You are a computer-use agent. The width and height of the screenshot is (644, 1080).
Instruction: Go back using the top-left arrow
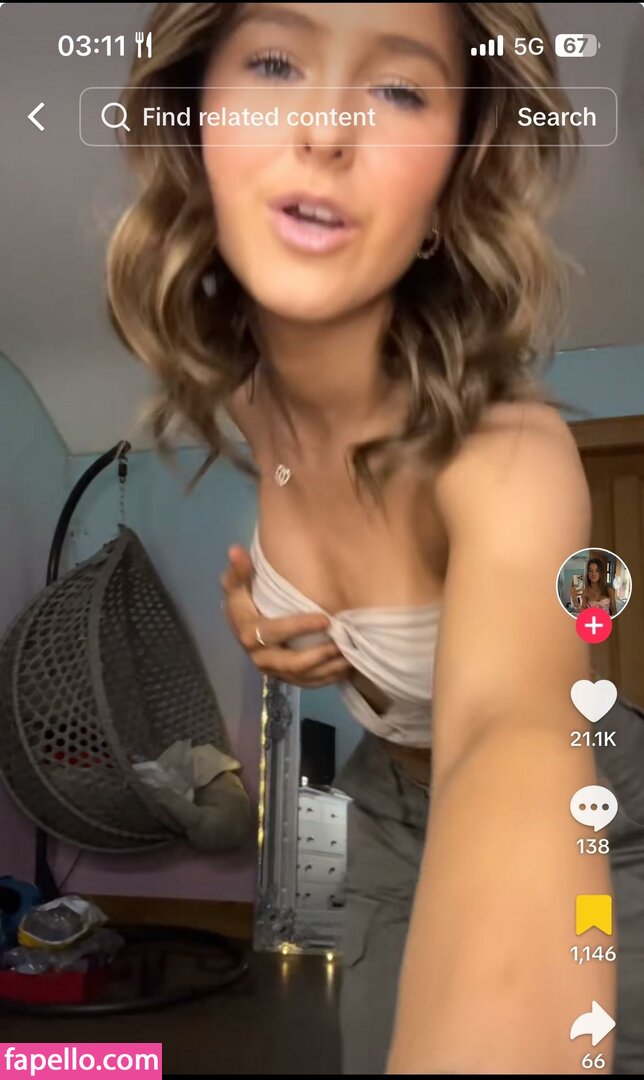coord(36,117)
